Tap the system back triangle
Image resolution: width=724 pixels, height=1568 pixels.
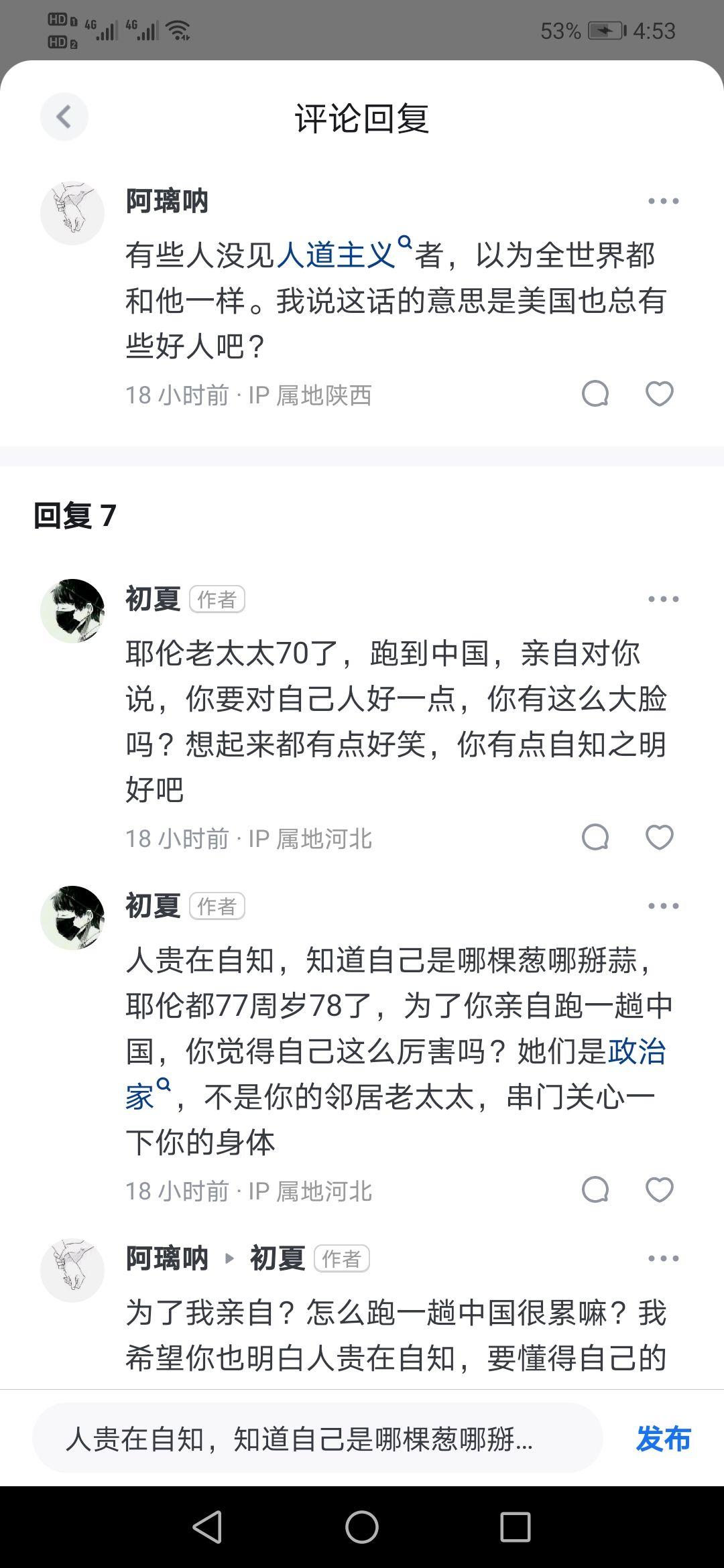pos(207,1527)
